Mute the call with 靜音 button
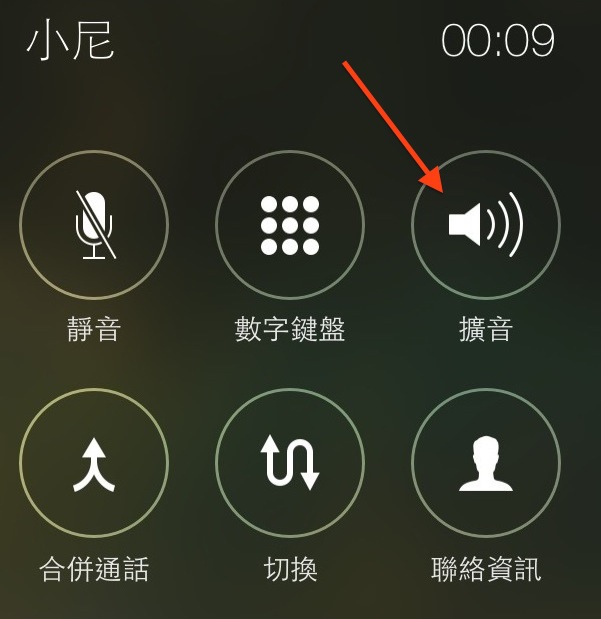Screen dimensions: 601x619 pyautogui.click(x=94, y=226)
